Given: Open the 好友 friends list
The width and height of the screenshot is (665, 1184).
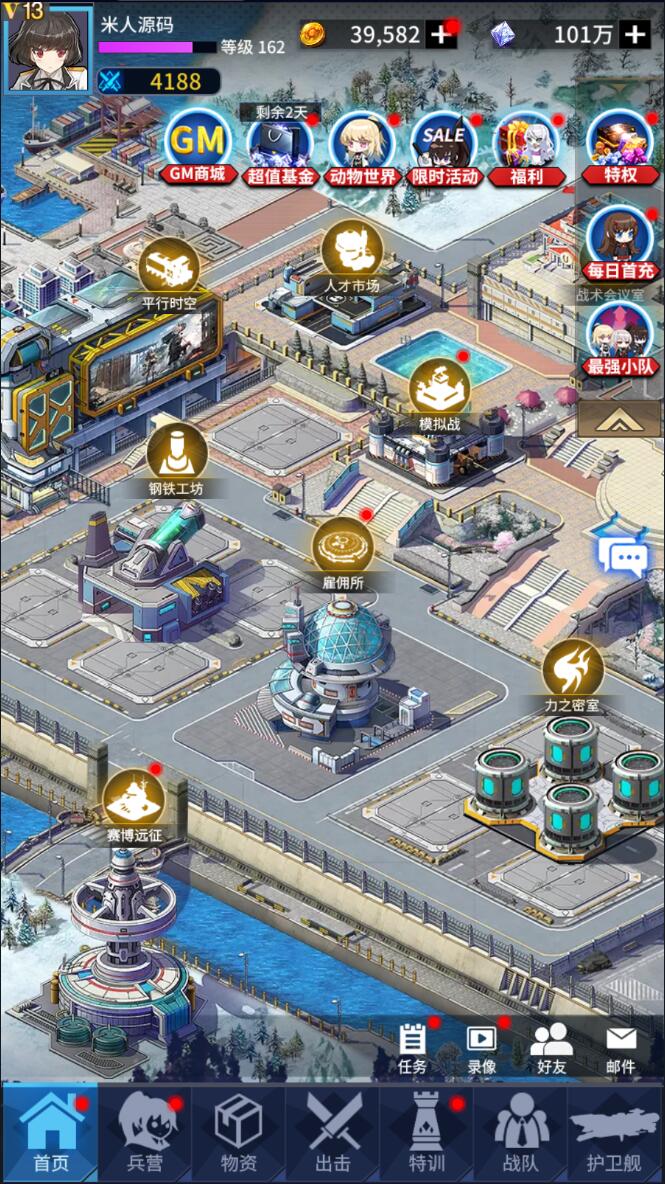Looking at the screenshot, I should pyautogui.click(x=551, y=1048).
